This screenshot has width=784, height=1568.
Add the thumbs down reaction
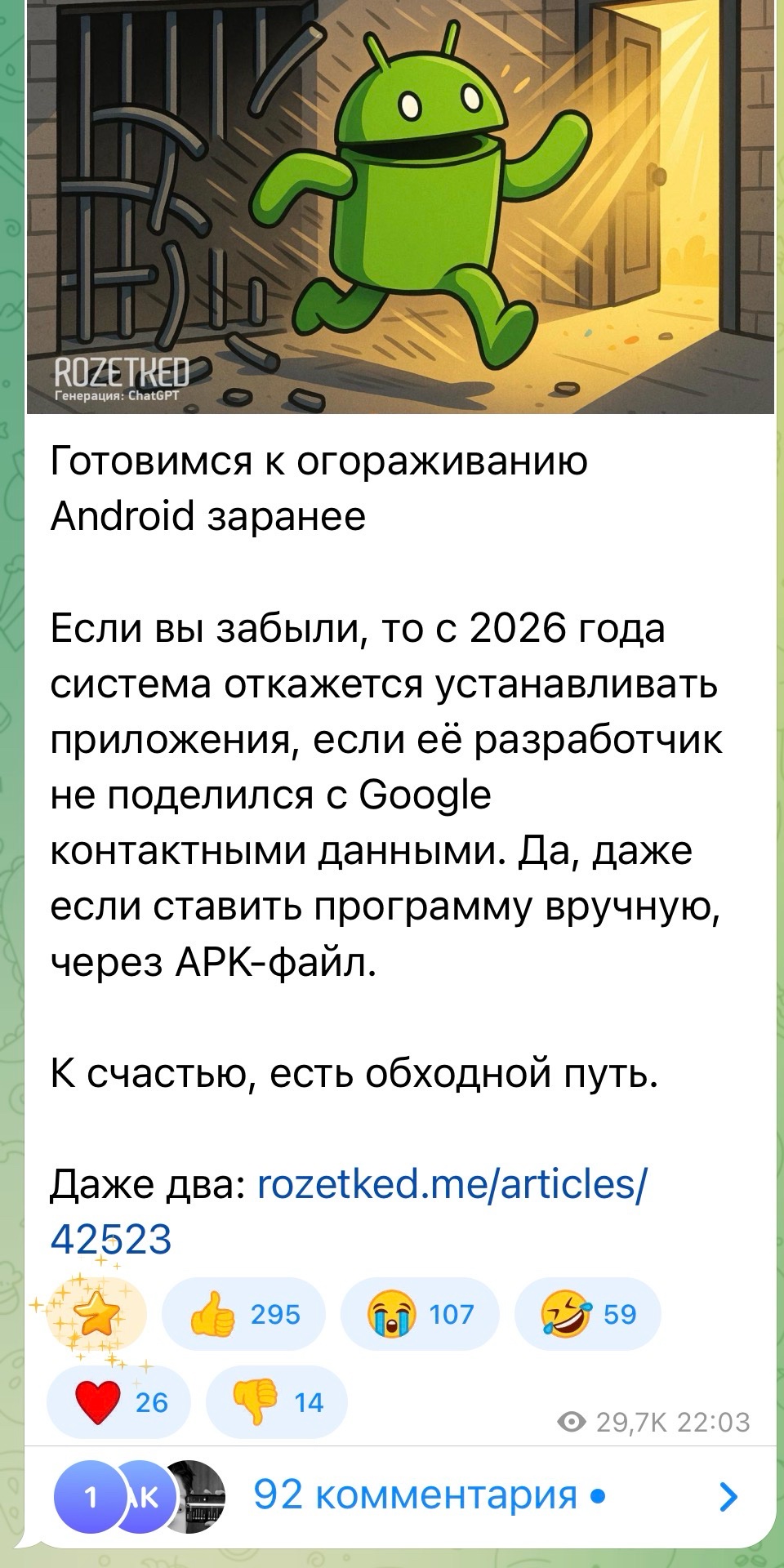(277, 1402)
